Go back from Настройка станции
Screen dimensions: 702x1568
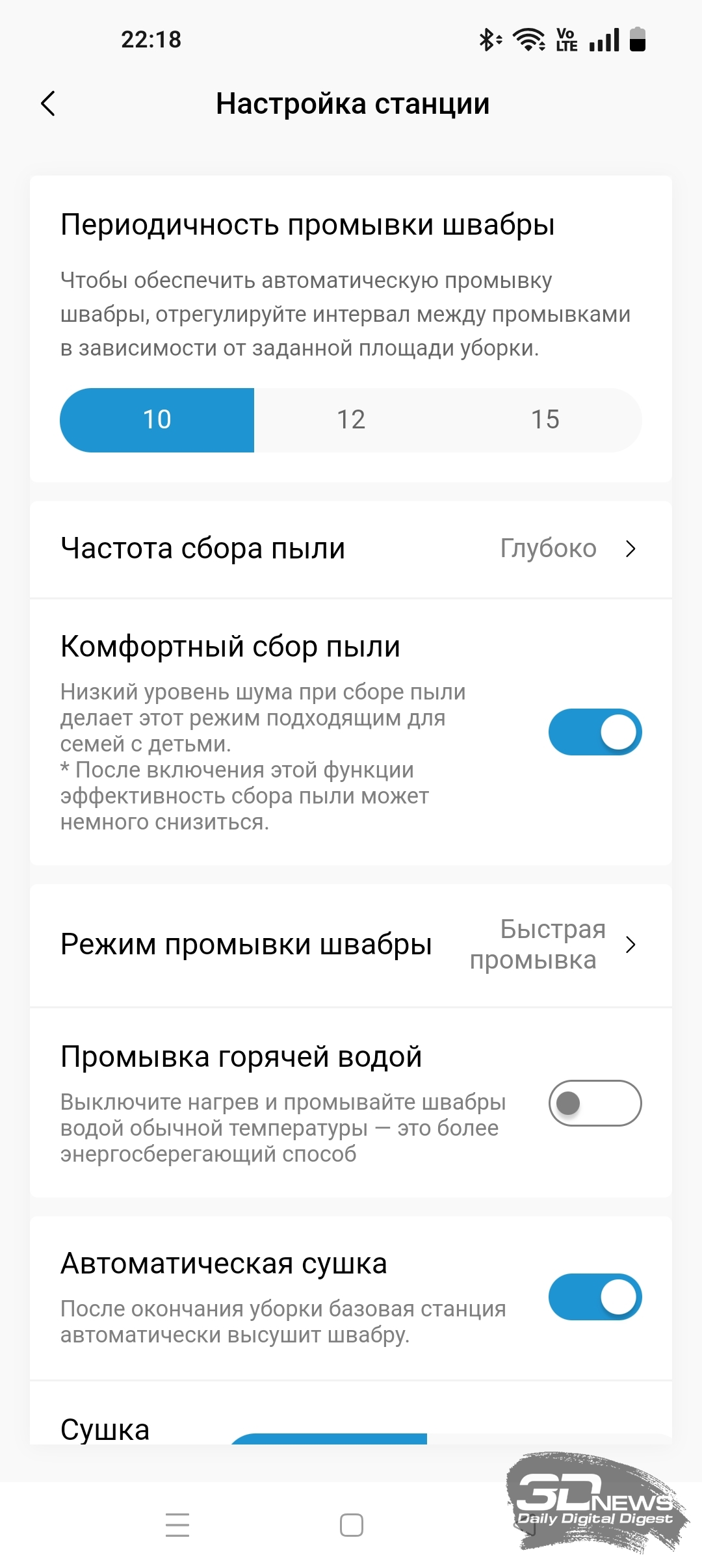(x=48, y=103)
